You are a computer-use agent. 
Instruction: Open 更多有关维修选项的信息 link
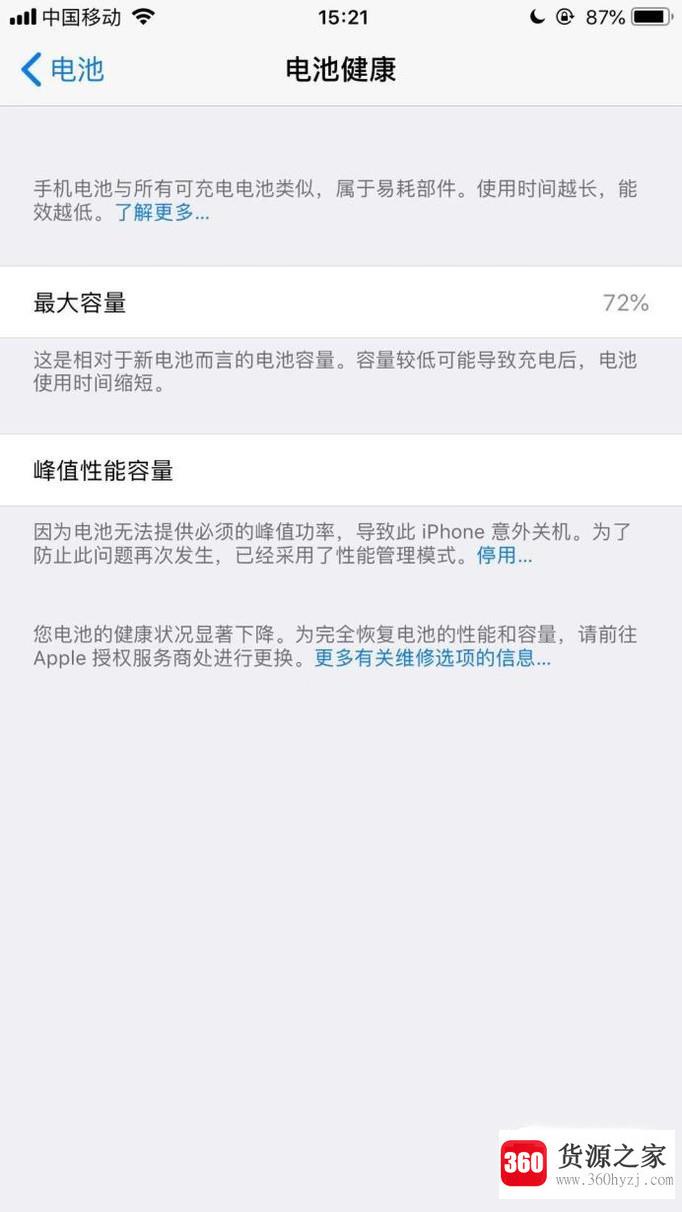click(x=432, y=659)
